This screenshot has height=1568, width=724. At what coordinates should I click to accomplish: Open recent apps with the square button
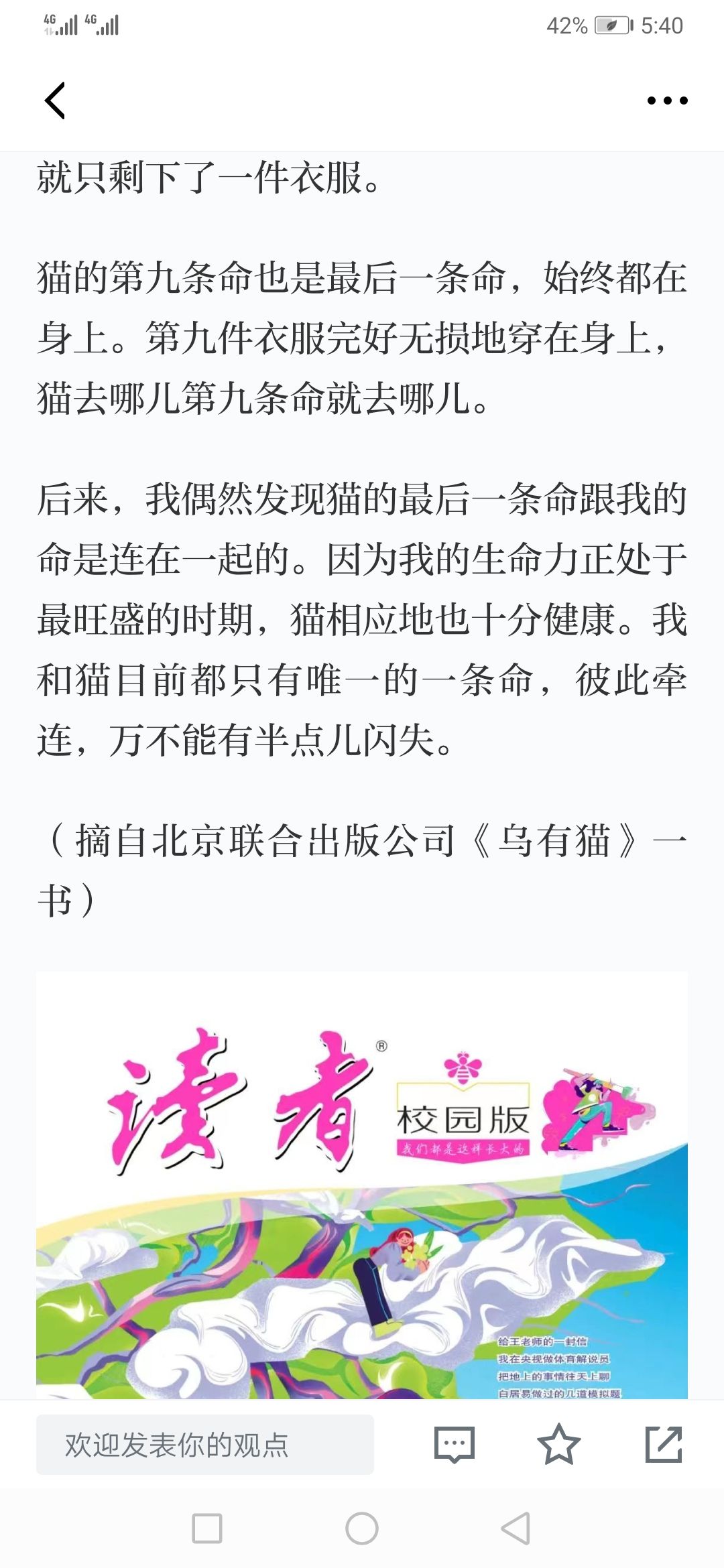click(207, 1528)
